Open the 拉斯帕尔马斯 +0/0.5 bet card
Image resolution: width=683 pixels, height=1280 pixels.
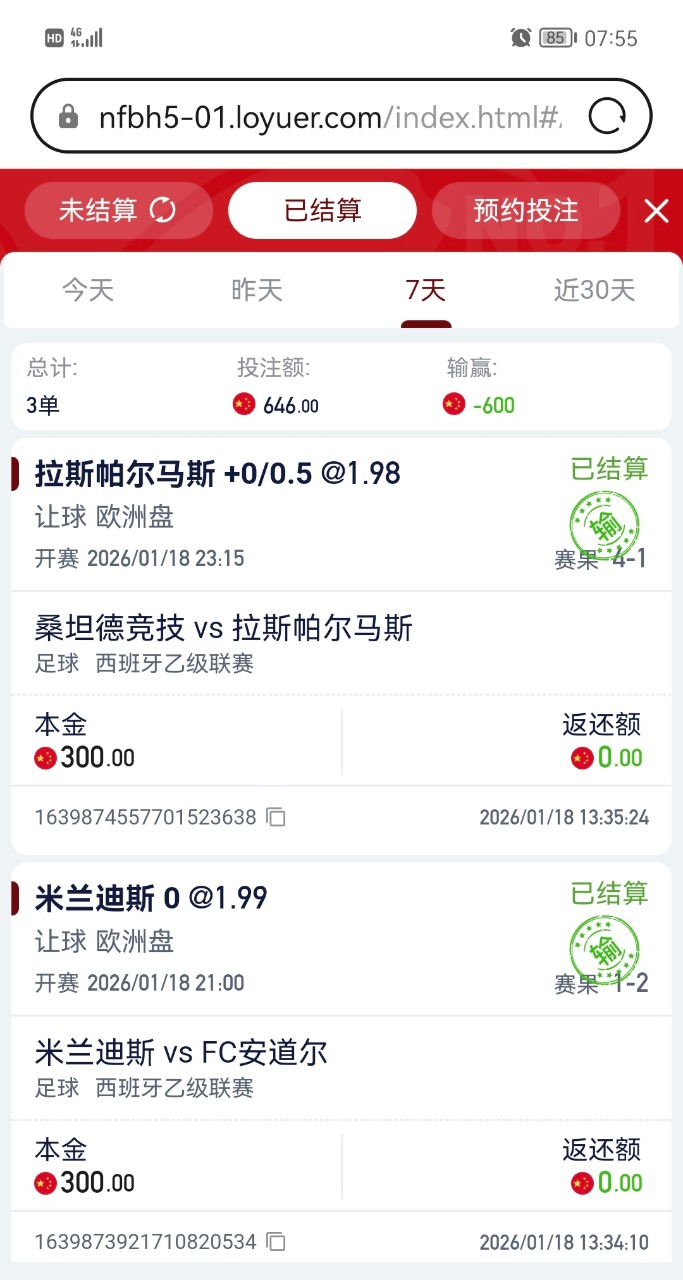[218, 474]
